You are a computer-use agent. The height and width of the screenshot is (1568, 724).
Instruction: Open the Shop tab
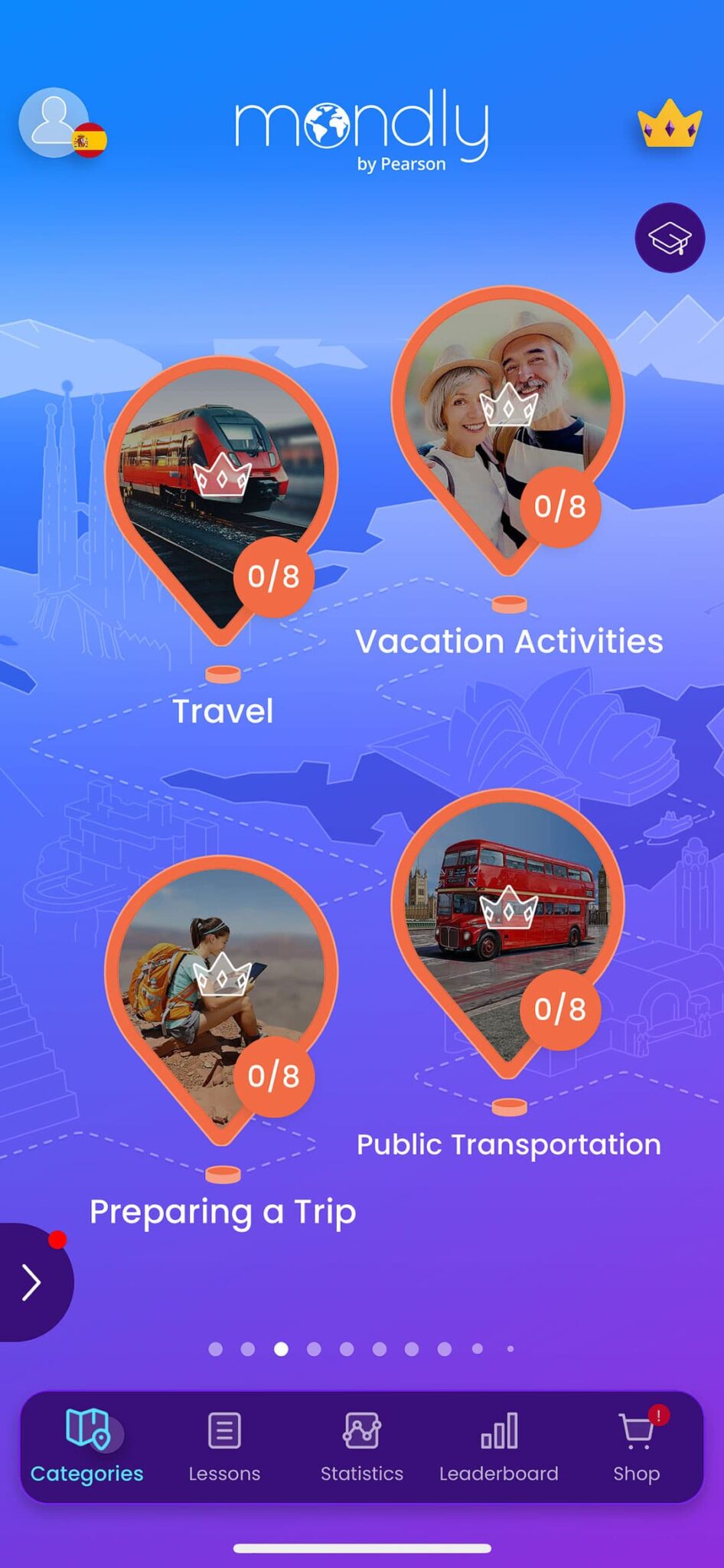637,1447
